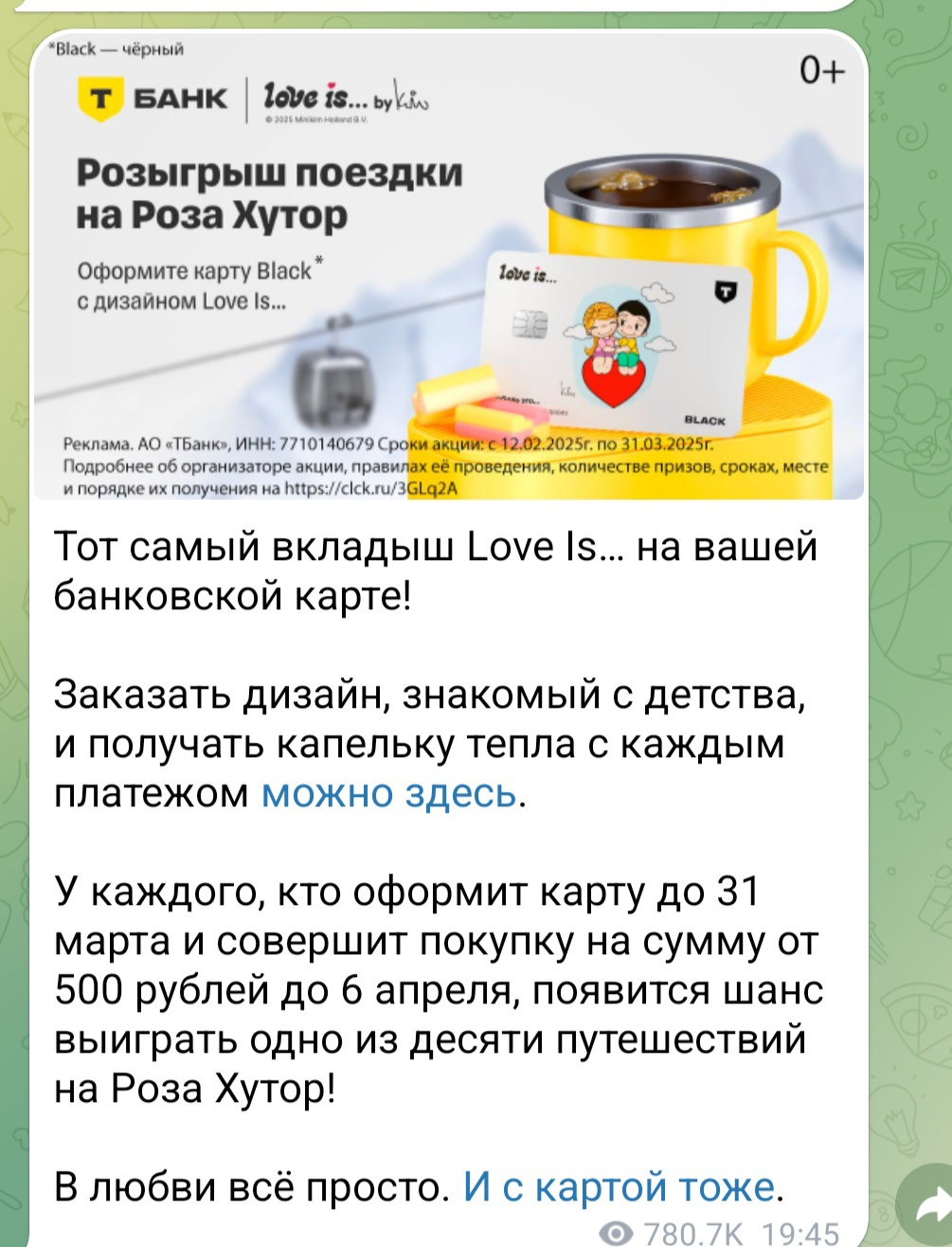
Task: Follow the "можно здесь" link
Action: coord(389,793)
